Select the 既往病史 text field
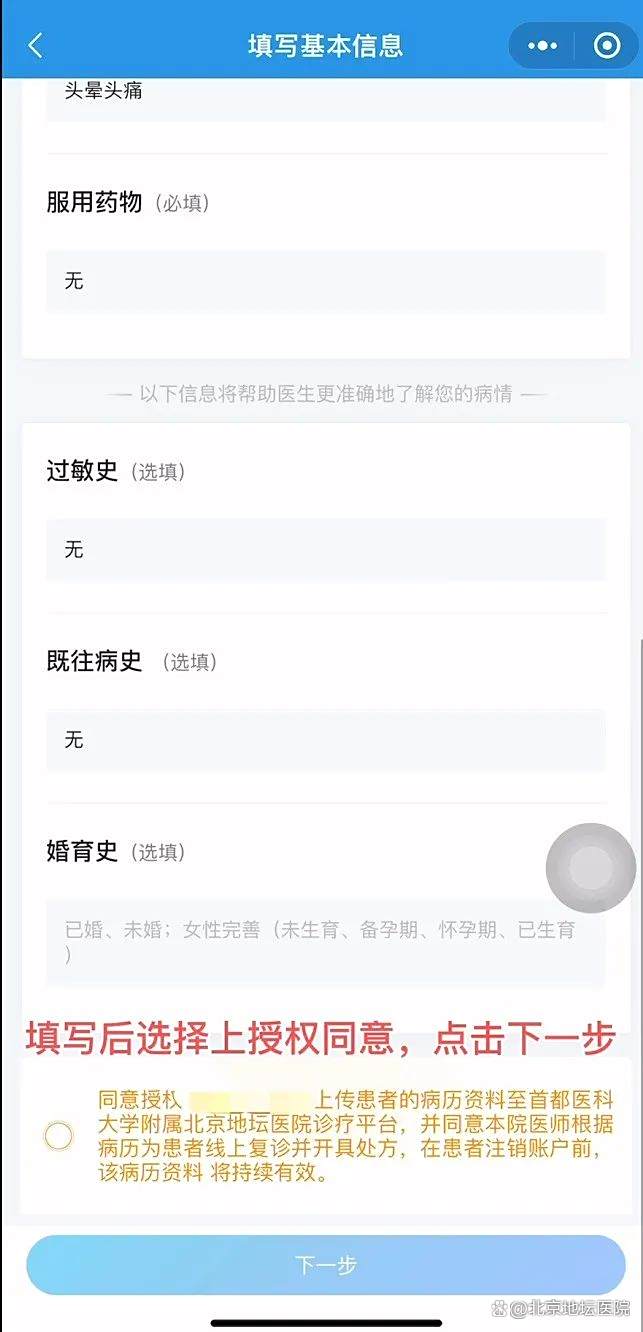Image resolution: width=643 pixels, height=1332 pixels. pyautogui.click(x=325, y=740)
